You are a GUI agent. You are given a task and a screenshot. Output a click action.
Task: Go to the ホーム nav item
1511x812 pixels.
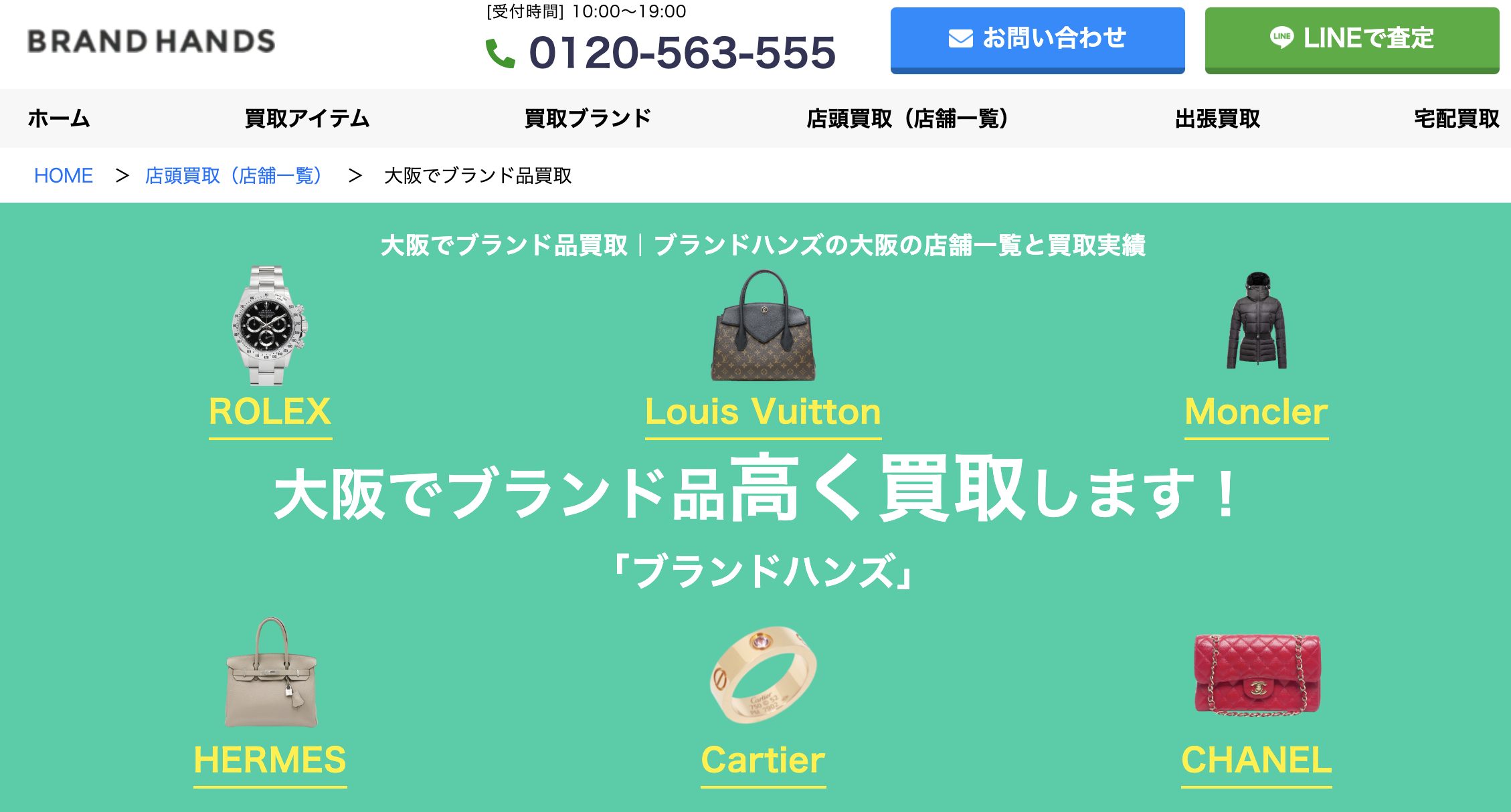pyautogui.click(x=59, y=118)
